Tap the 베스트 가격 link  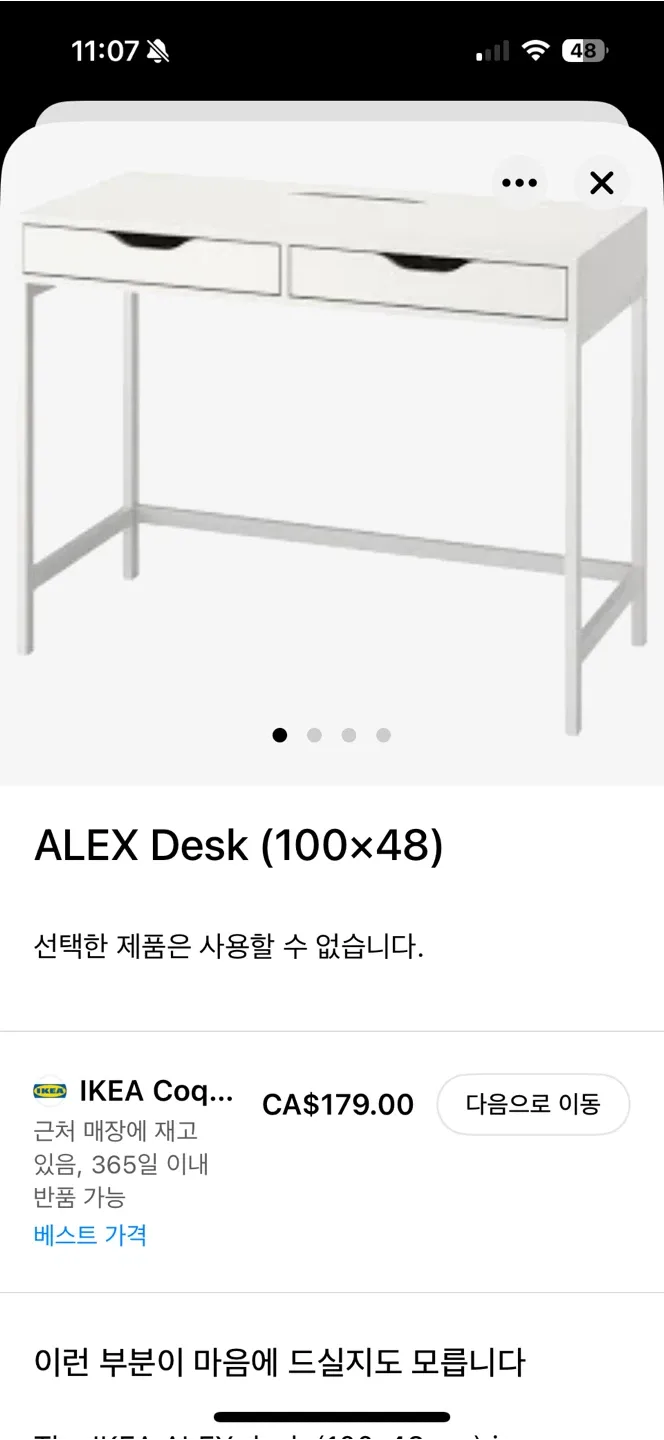pyautogui.click(x=90, y=1234)
